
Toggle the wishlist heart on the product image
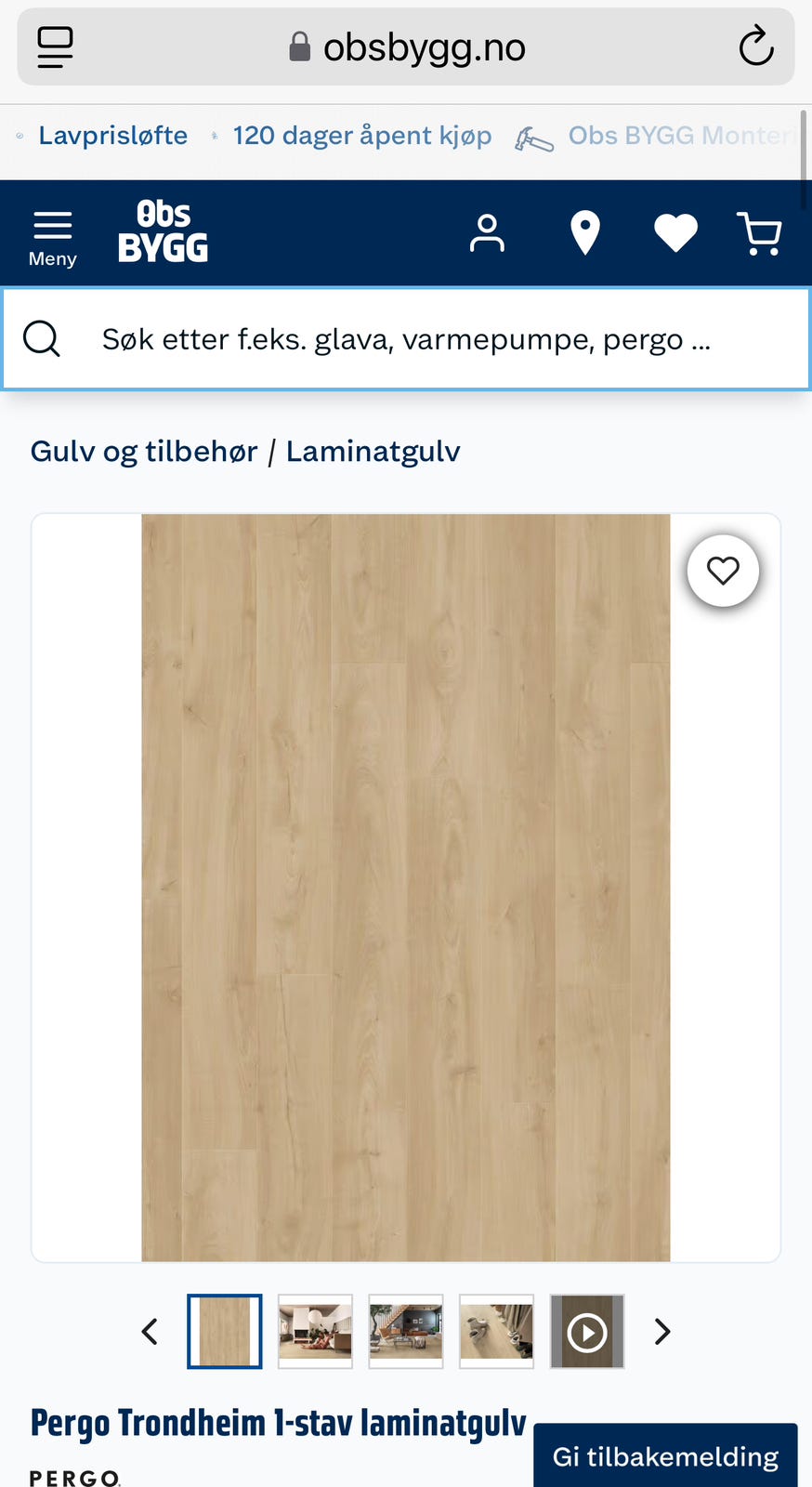click(x=723, y=570)
